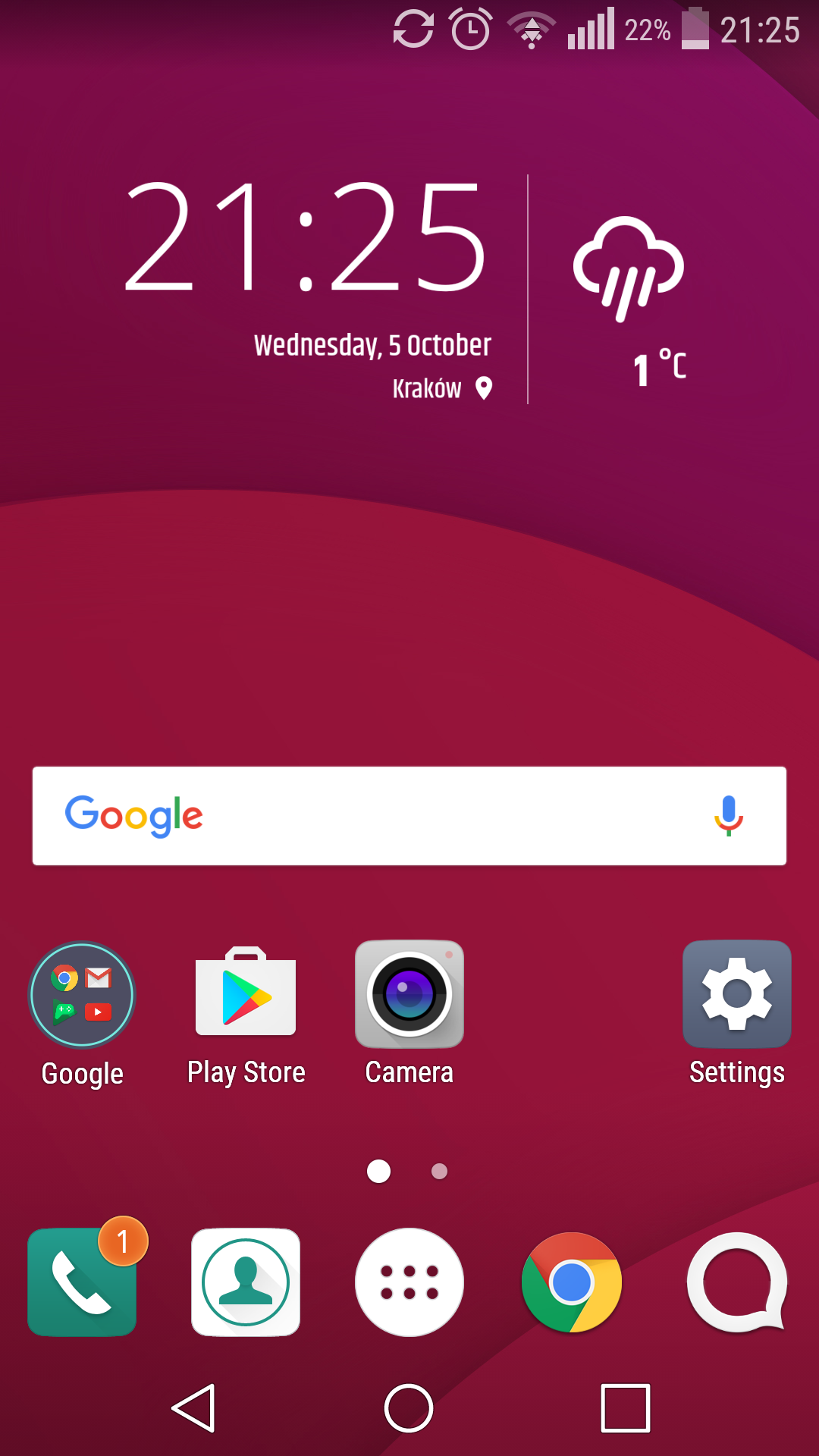
Task: Launch the Chrome browser
Action: click(572, 1282)
